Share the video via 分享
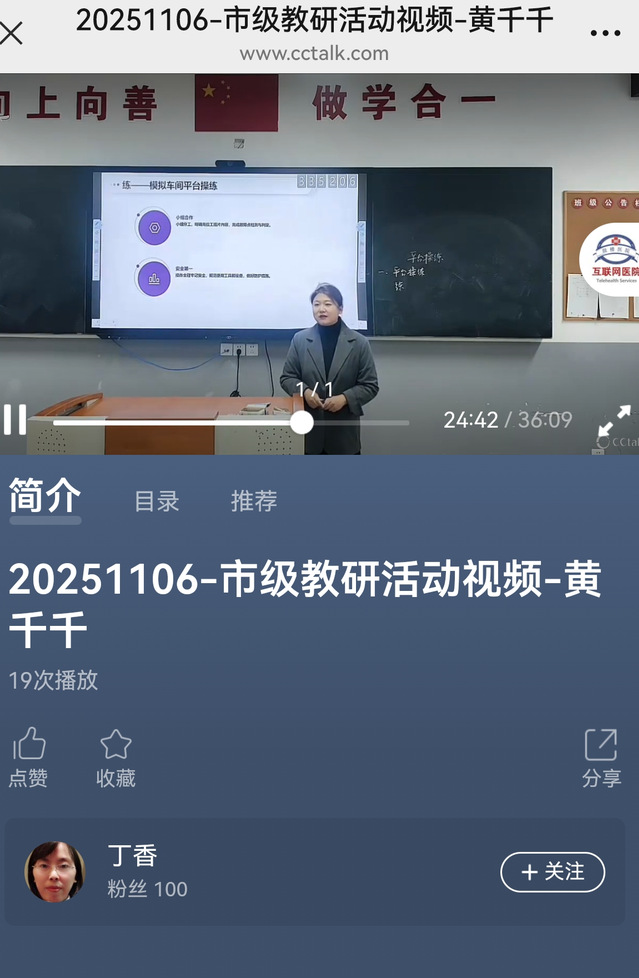The image size is (639, 978). pyautogui.click(x=601, y=757)
